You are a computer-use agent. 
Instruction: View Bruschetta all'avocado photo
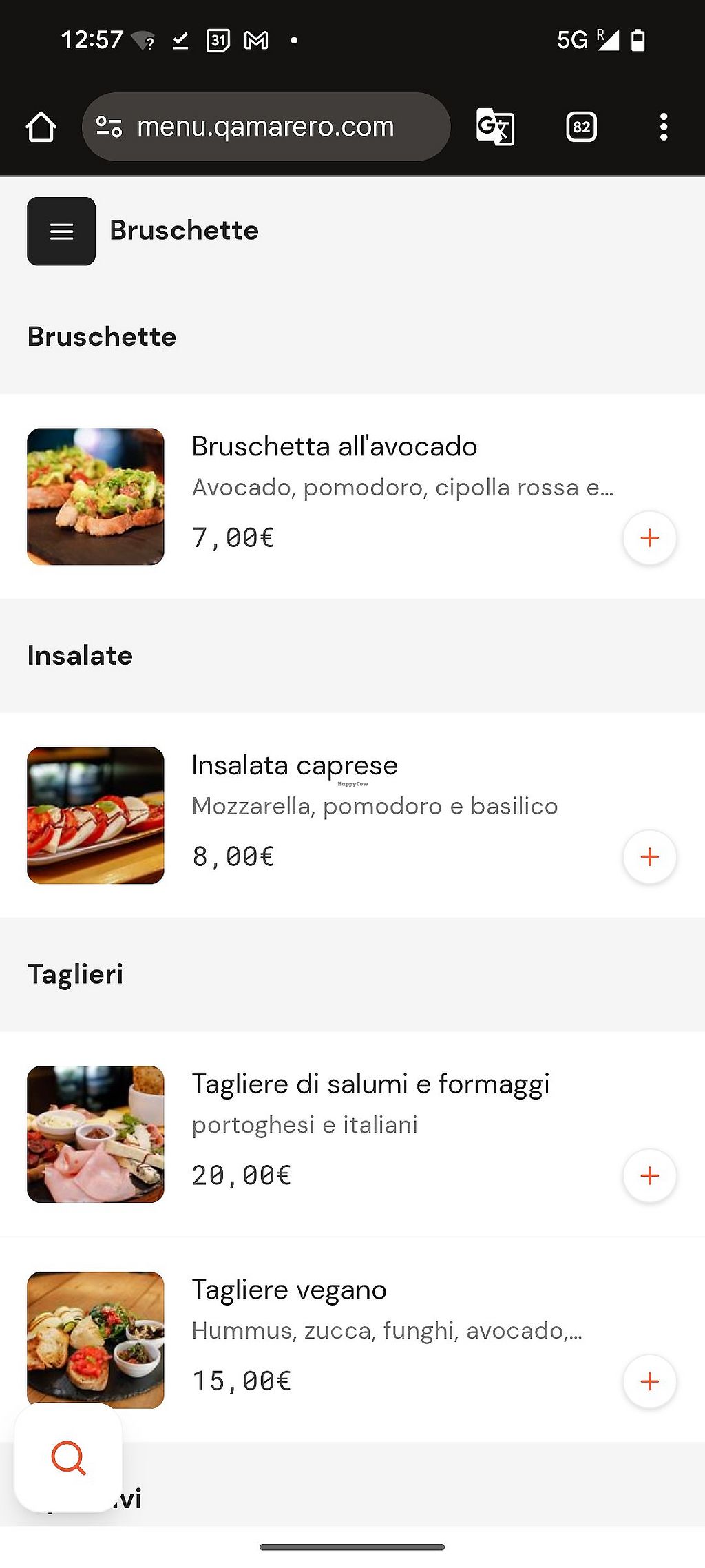coord(96,497)
